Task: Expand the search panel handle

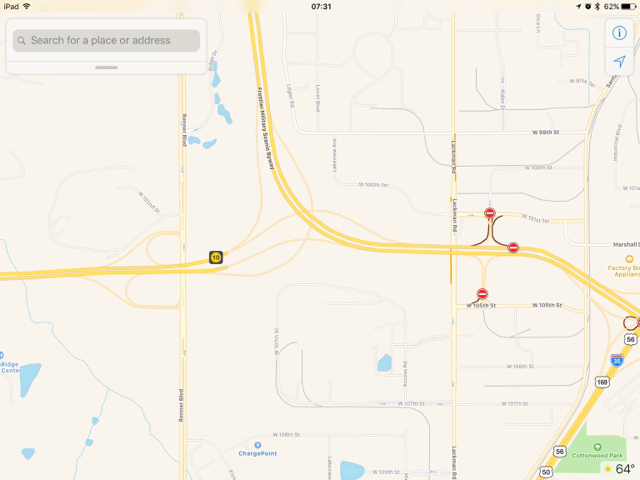Action: point(106,67)
